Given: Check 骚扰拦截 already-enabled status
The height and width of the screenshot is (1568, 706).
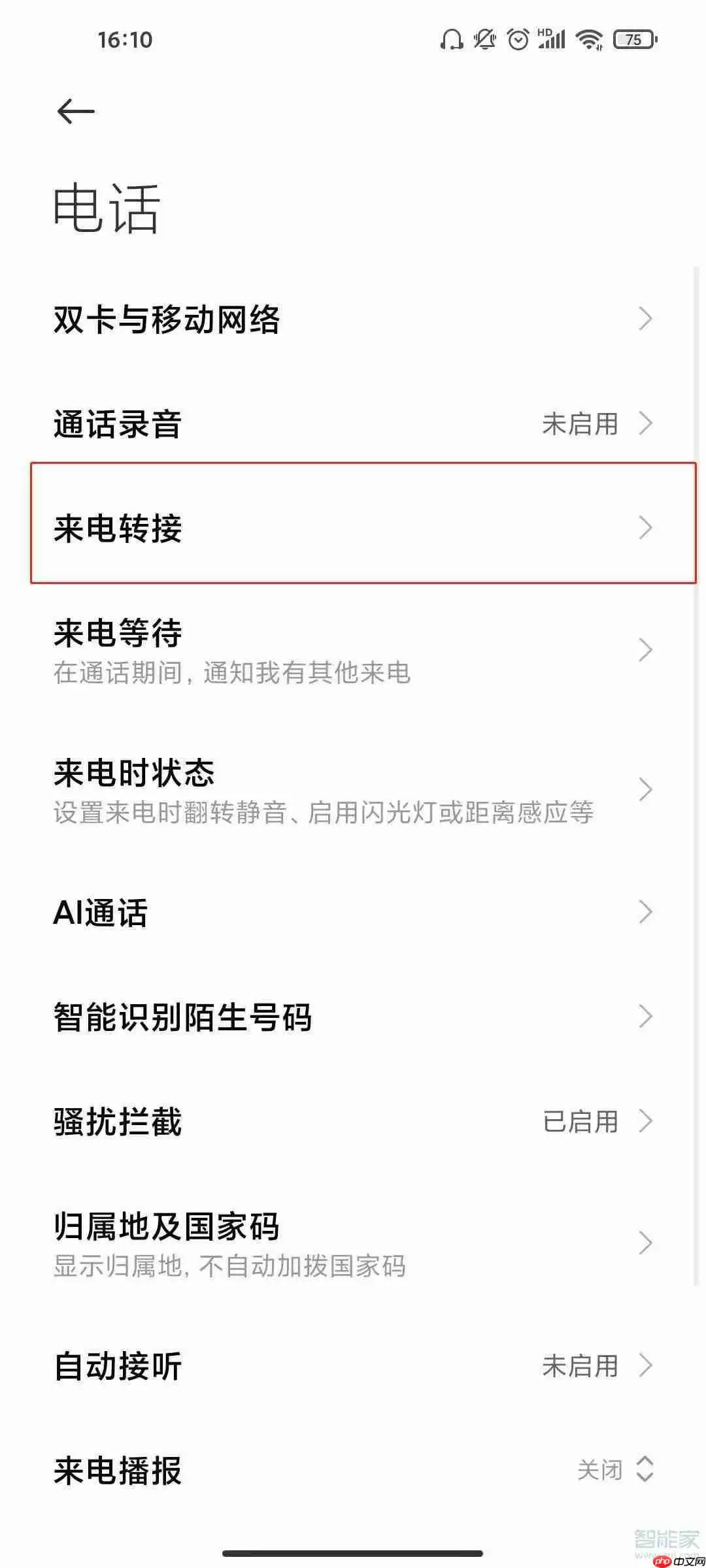Looking at the screenshot, I should pyautogui.click(x=582, y=1123).
